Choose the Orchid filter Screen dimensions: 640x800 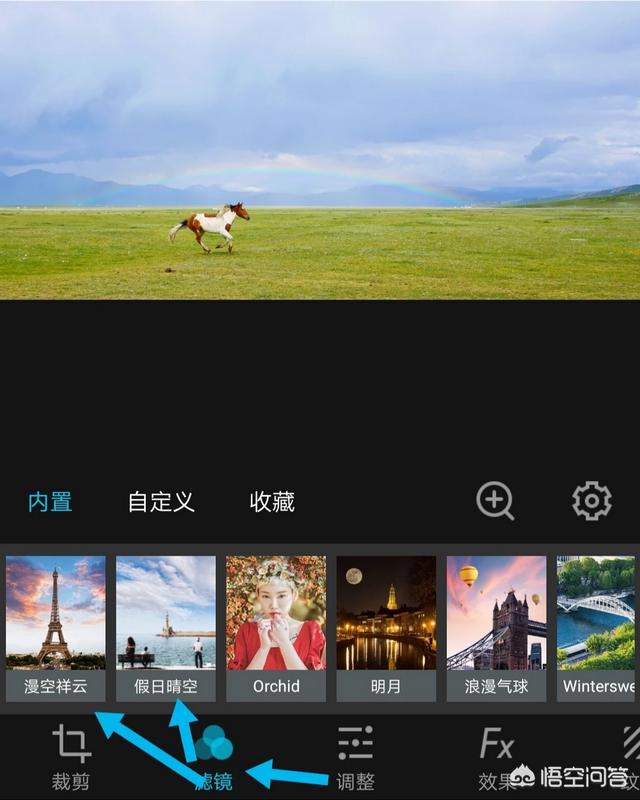[x=276, y=627]
